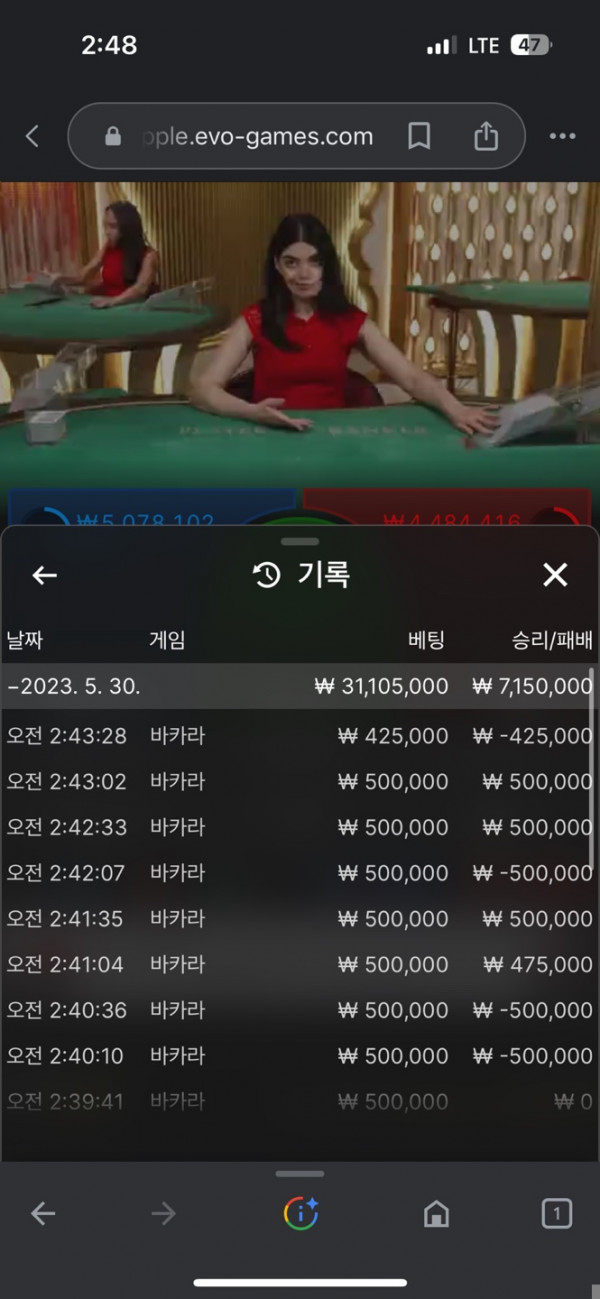Open the 오전 2:41:04 baccarat record
This screenshot has width=600, height=1299.
click(298, 965)
